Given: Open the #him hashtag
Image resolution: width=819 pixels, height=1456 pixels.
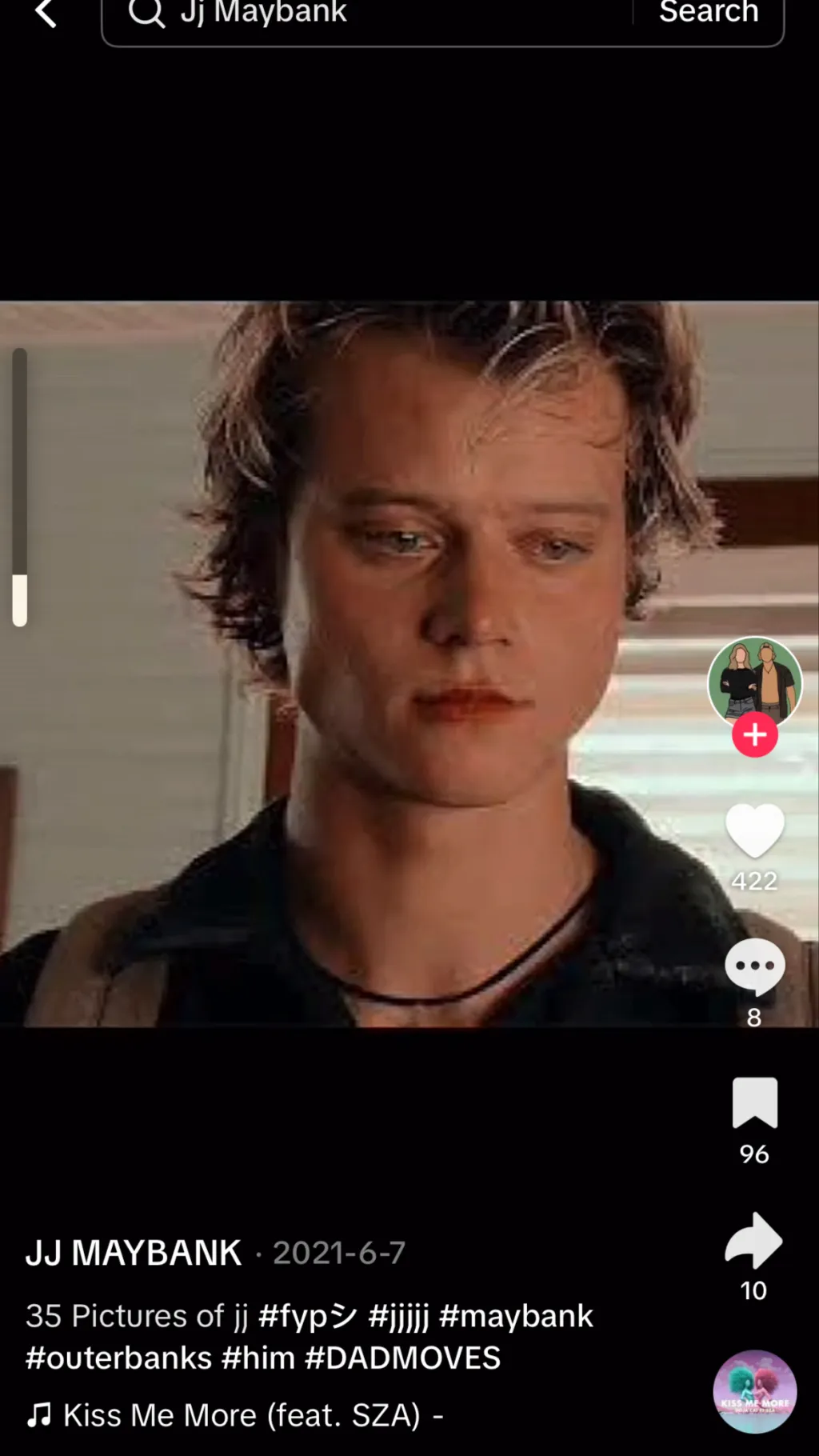Looking at the screenshot, I should pos(258,1358).
